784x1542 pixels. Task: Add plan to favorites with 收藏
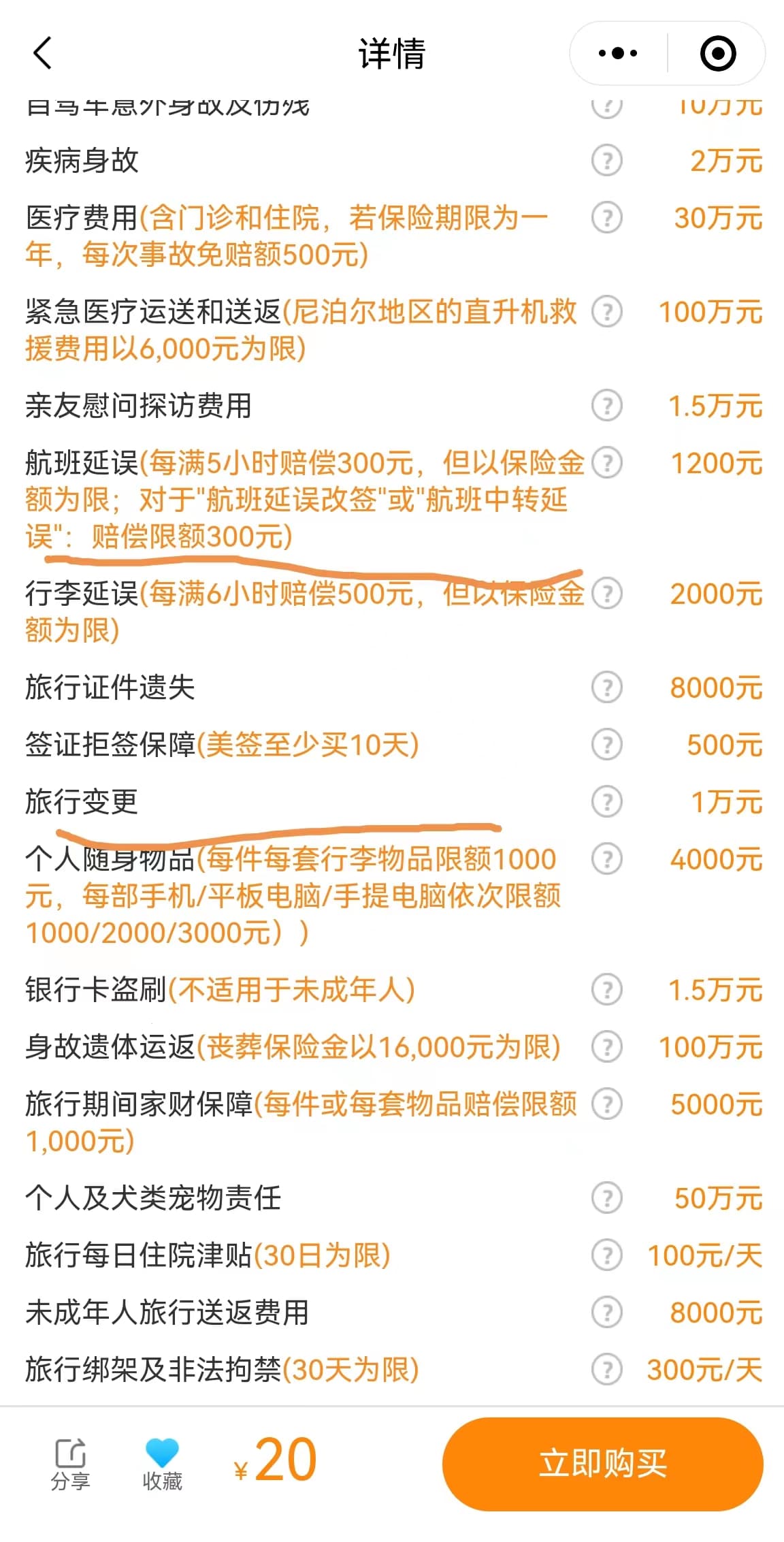[x=162, y=1463]
